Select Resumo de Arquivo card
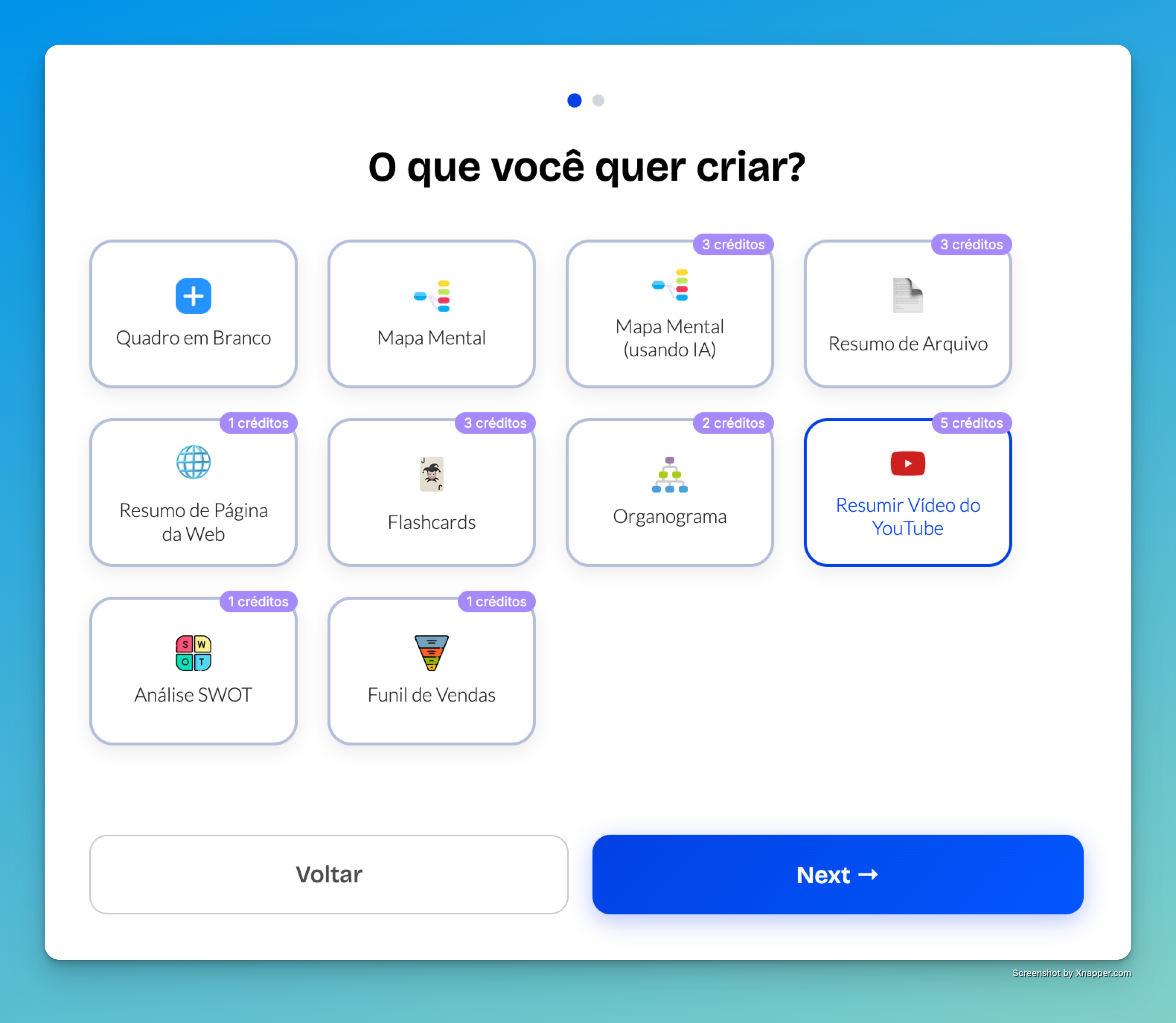 (907, 314)
